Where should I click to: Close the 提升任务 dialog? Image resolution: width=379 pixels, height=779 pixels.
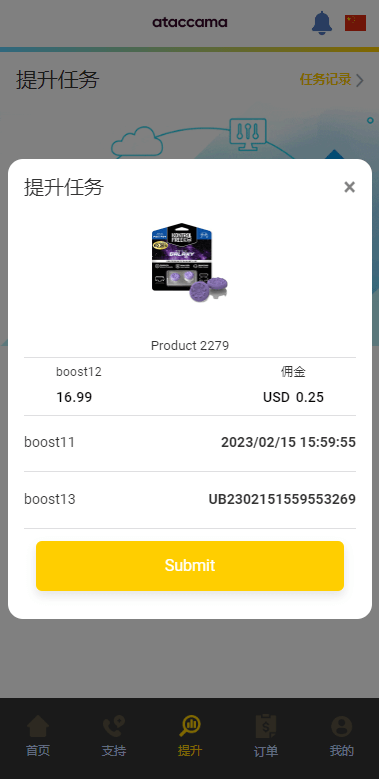click(349, 187)
